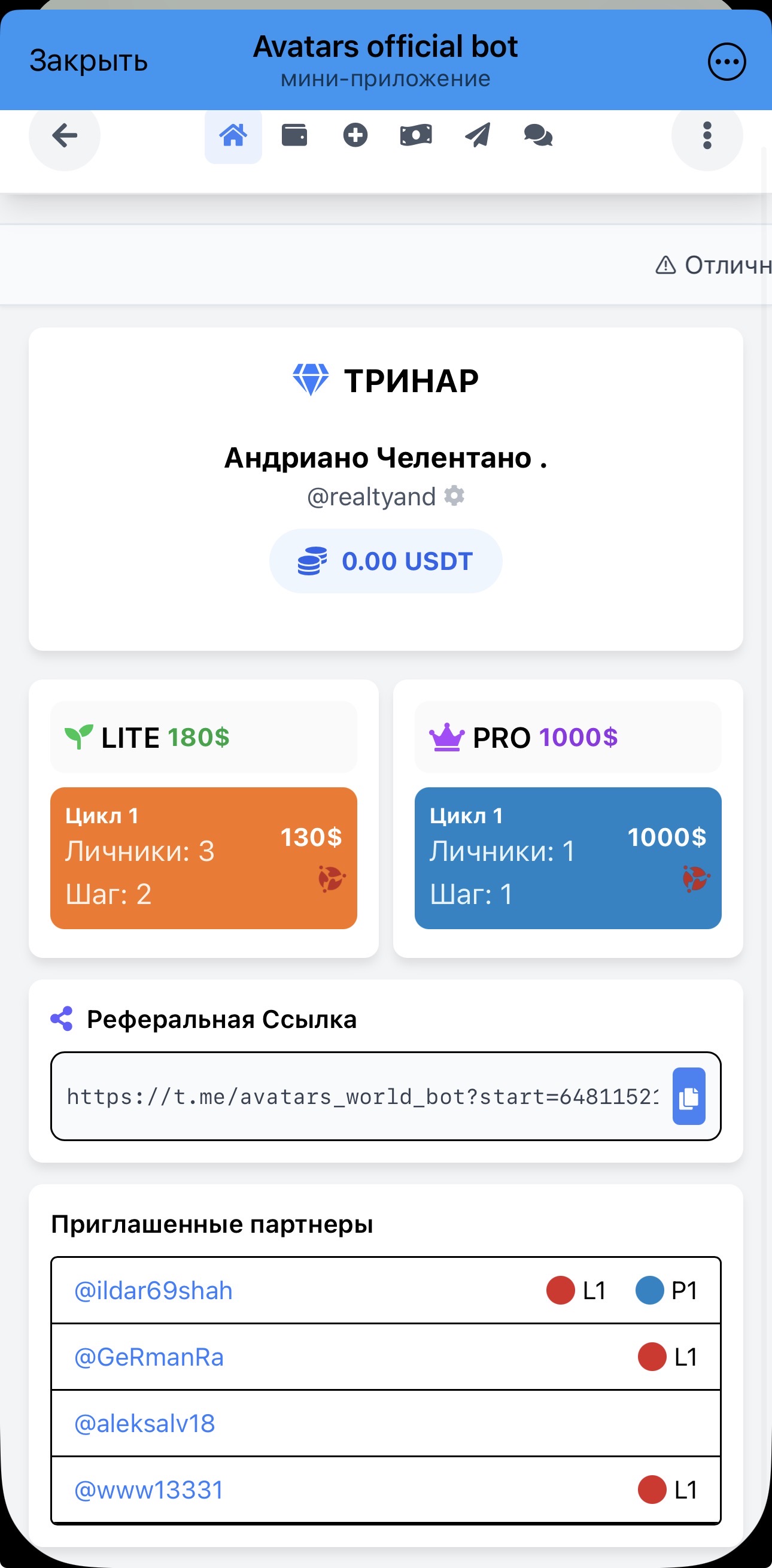The image size is (772, 1568).
Task: Open profile settings gear next to @realtyand
Action: [454, 496]
